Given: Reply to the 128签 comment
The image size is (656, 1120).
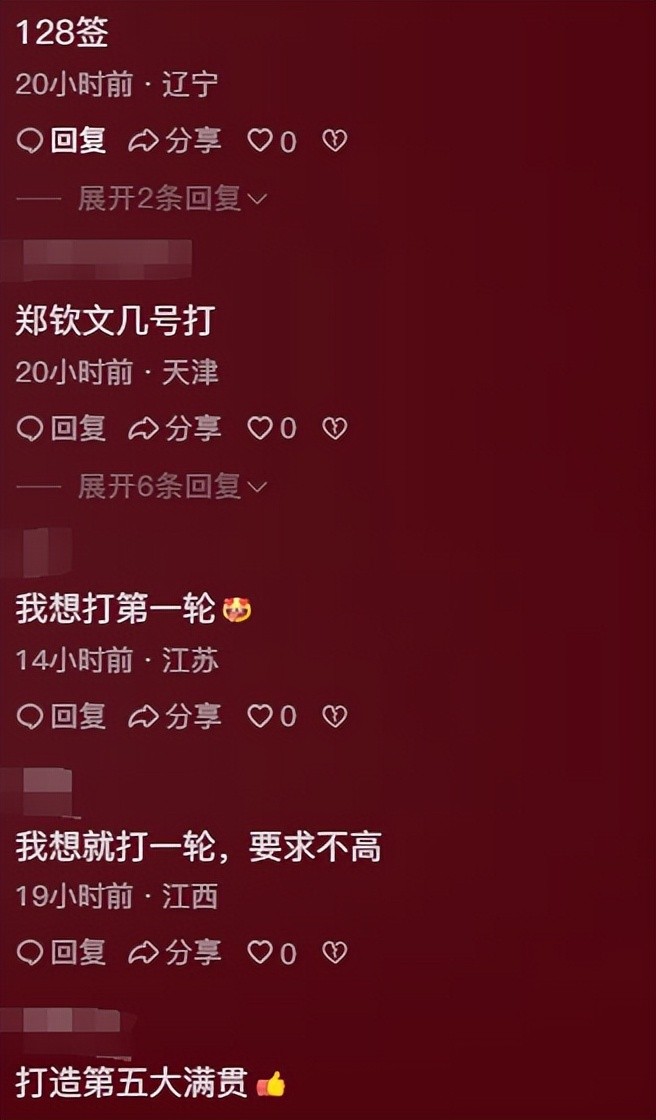Looking at the screenshot, I should 62,141.
